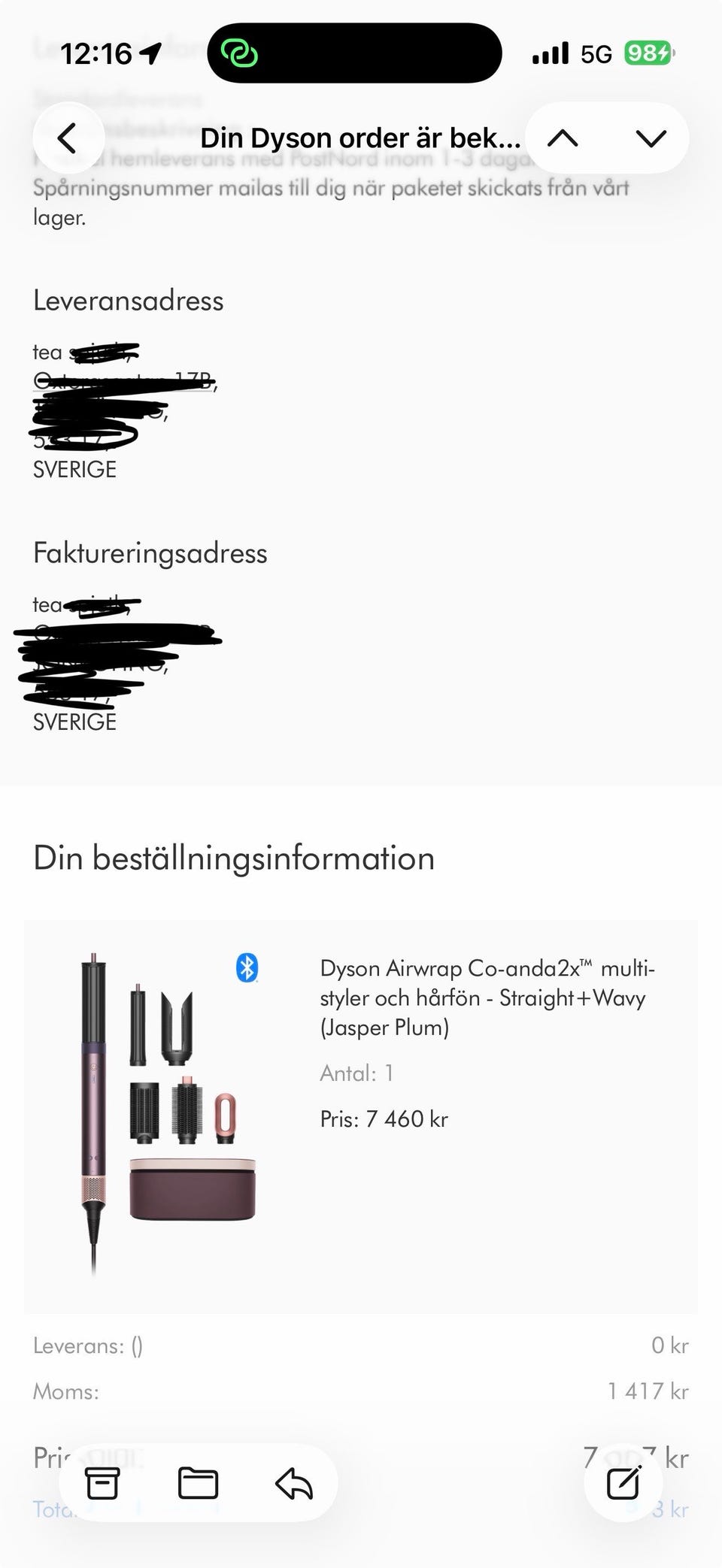The width and height of the screenshot is (722, 1568).
Task: Compose a new email
Action: pyautogui.click(x=623, y=1483)
